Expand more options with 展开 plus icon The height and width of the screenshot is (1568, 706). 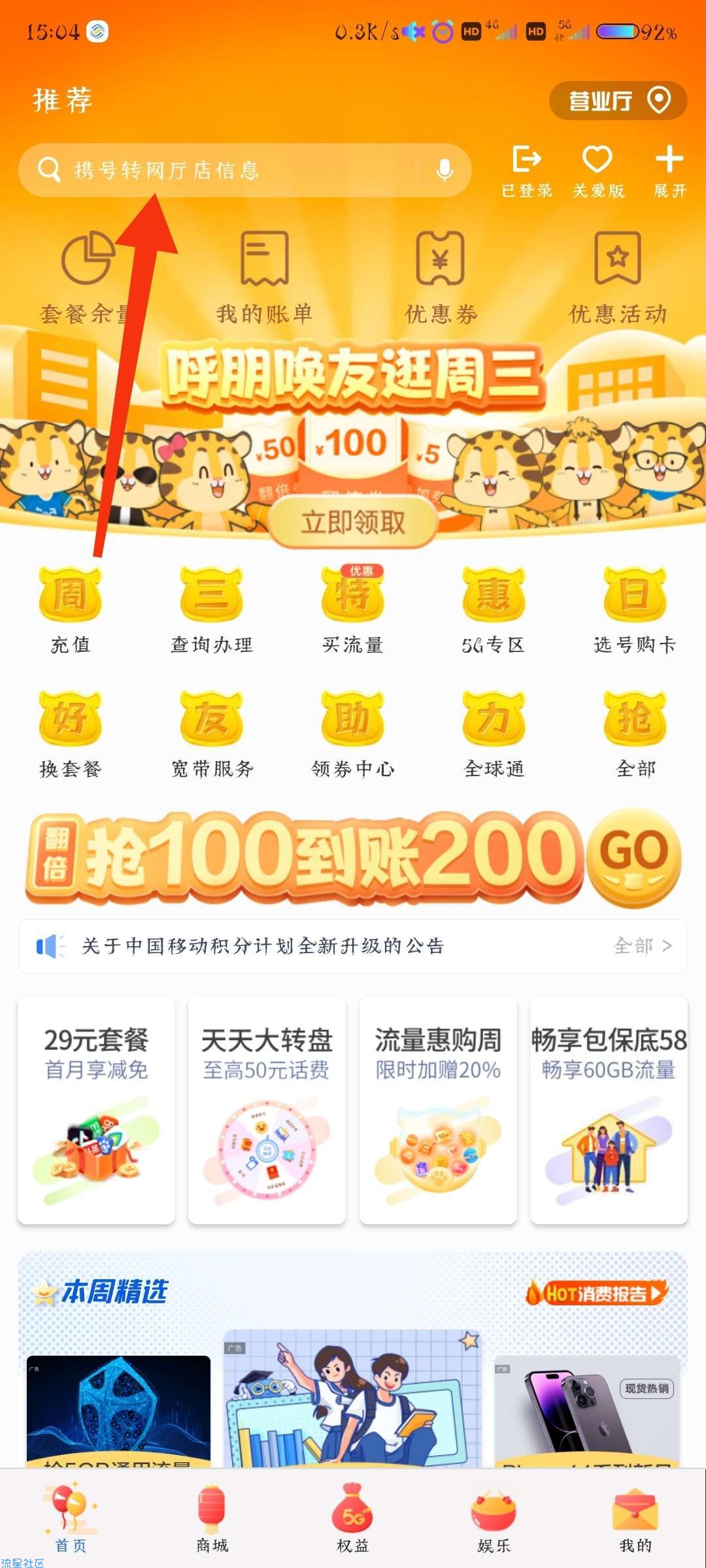(x=669, y=171)
